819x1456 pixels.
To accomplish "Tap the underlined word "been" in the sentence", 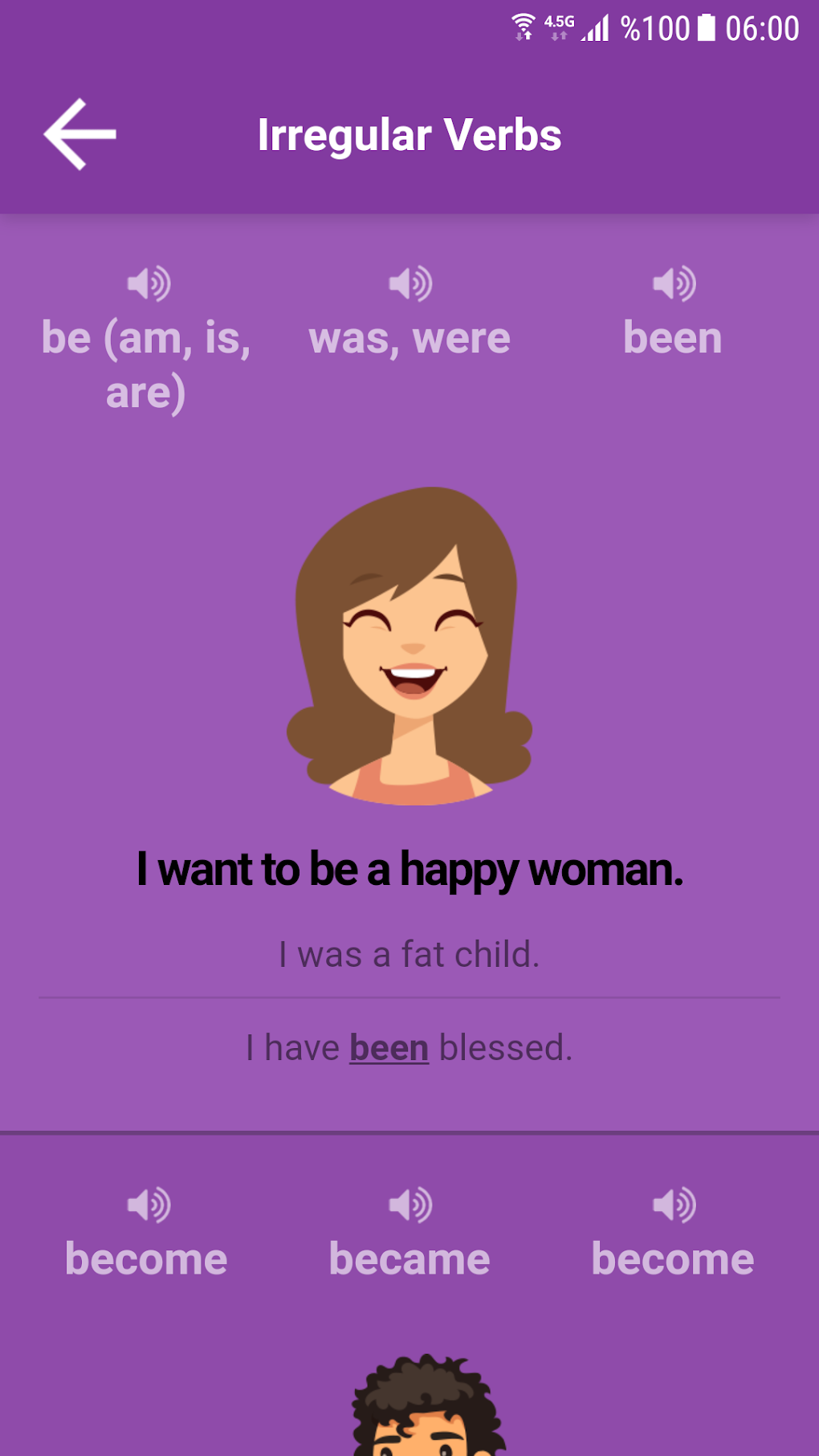I will tap(389, 1046).
